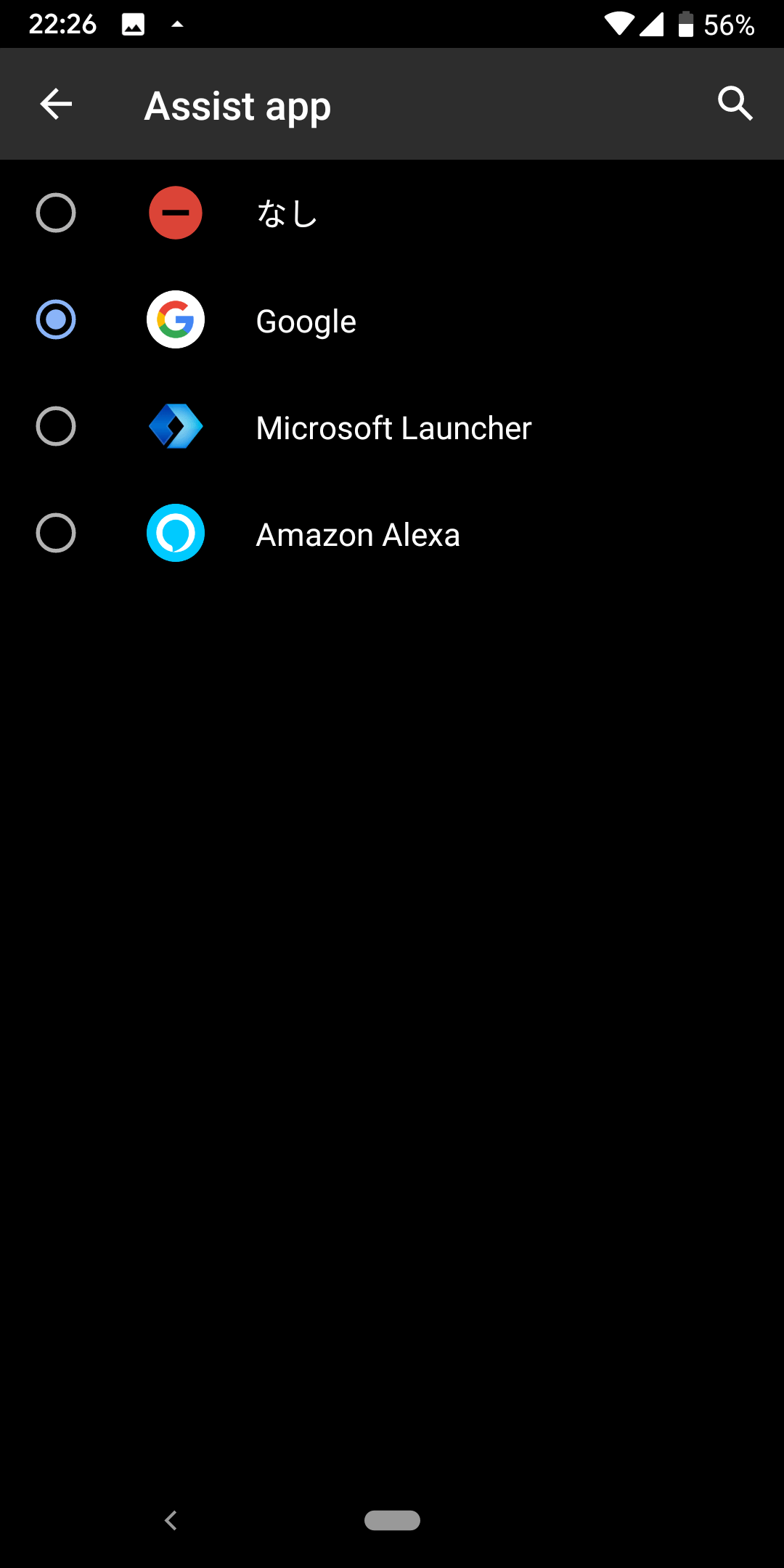The image size is (784, 1568).
Task: Expand the status bar notification caret
Action: 177,24
